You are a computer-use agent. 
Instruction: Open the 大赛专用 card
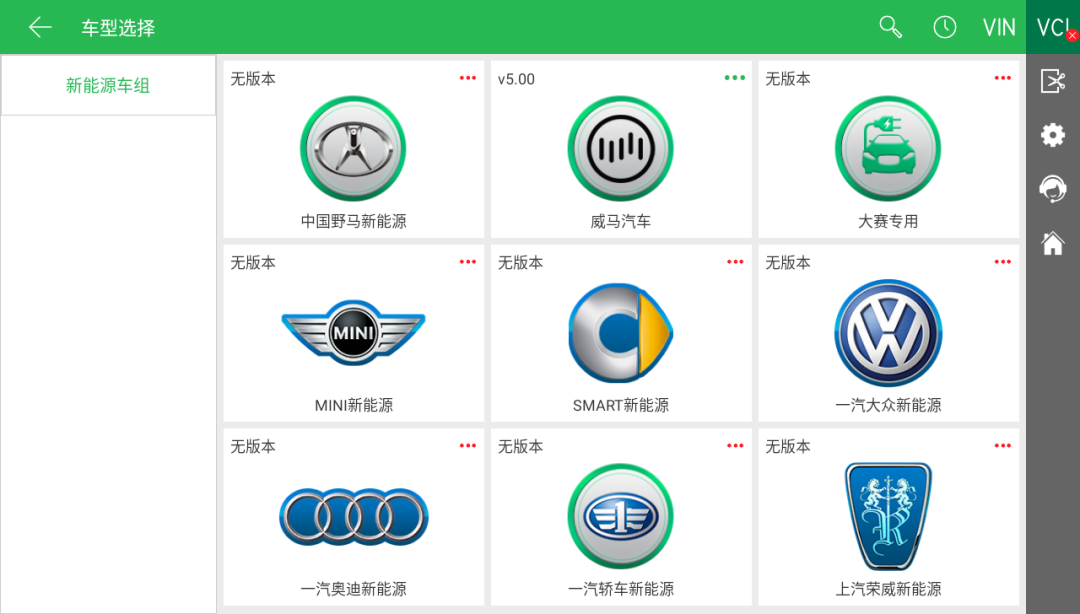pos(888,150)
